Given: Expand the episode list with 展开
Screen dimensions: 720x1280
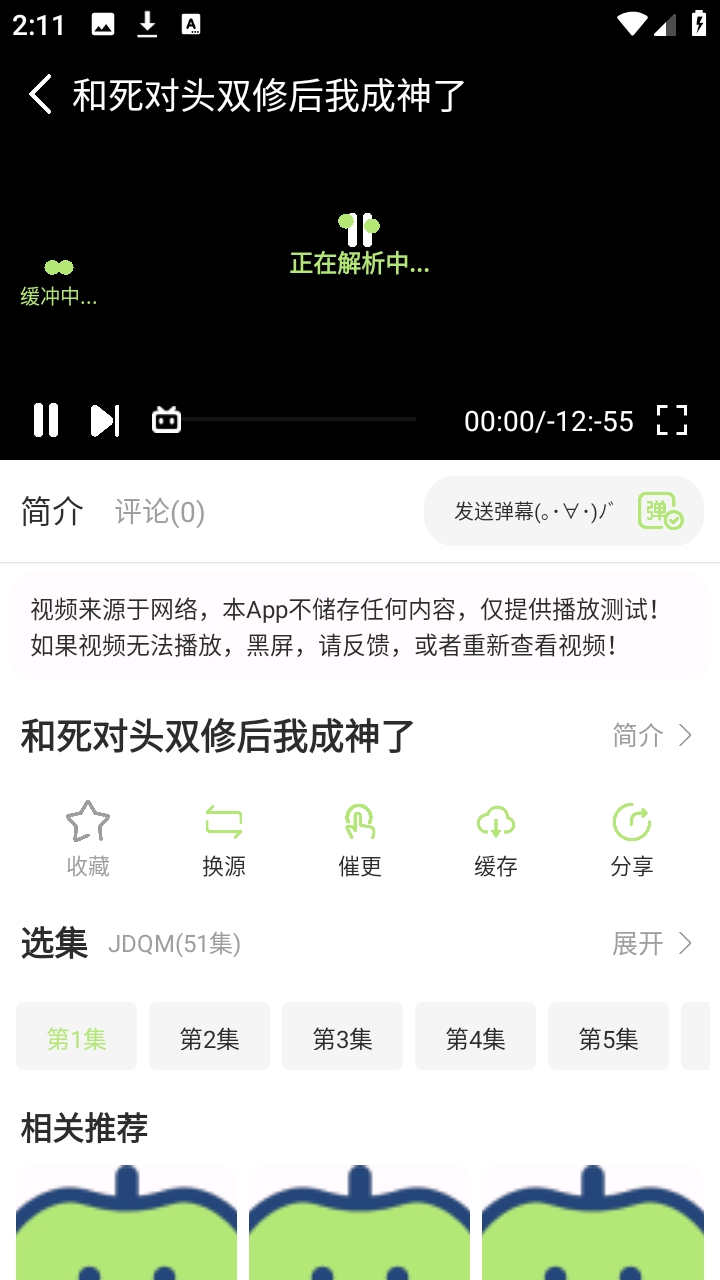Looking at the screenshot, I should point(652,943).
